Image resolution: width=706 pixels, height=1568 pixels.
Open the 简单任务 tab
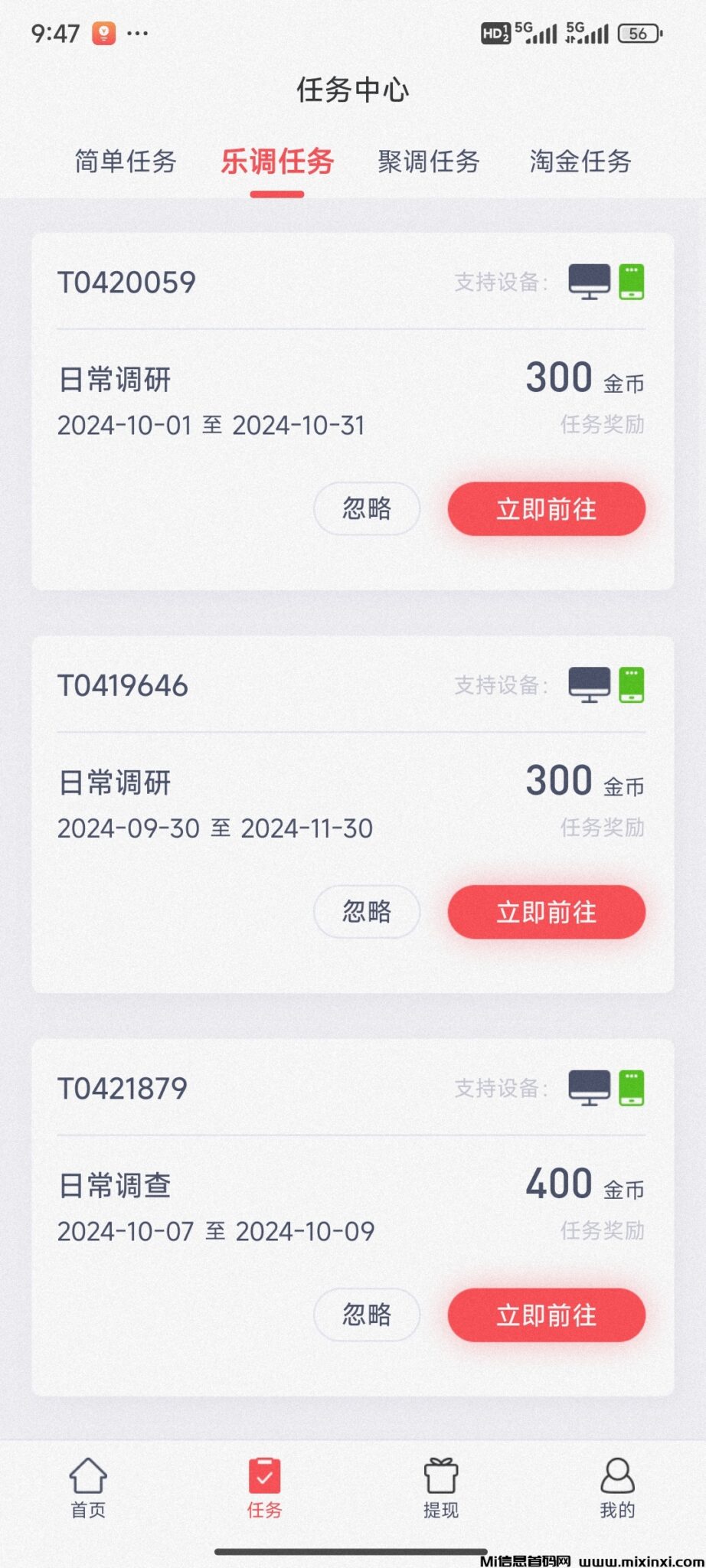[x=125, y=162]
